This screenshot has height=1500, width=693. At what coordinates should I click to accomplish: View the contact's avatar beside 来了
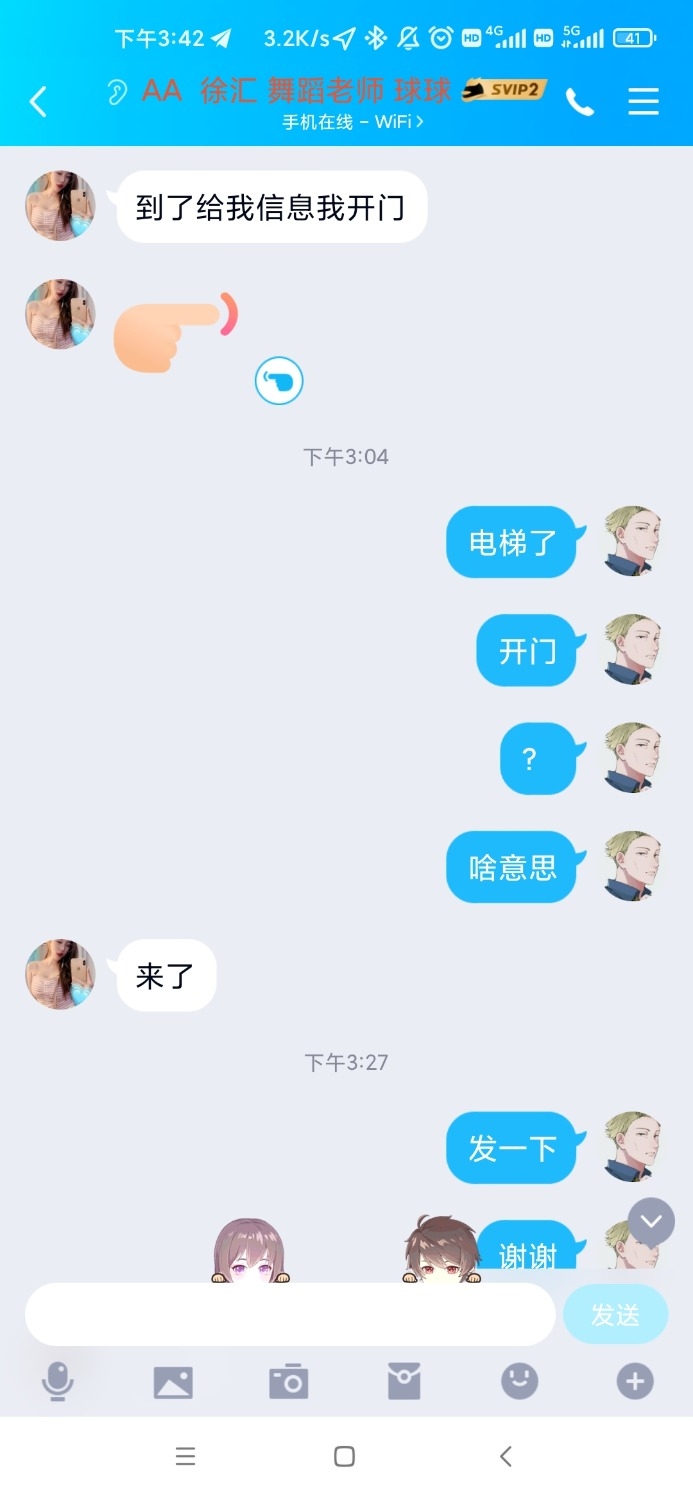(x=60, y=974)
